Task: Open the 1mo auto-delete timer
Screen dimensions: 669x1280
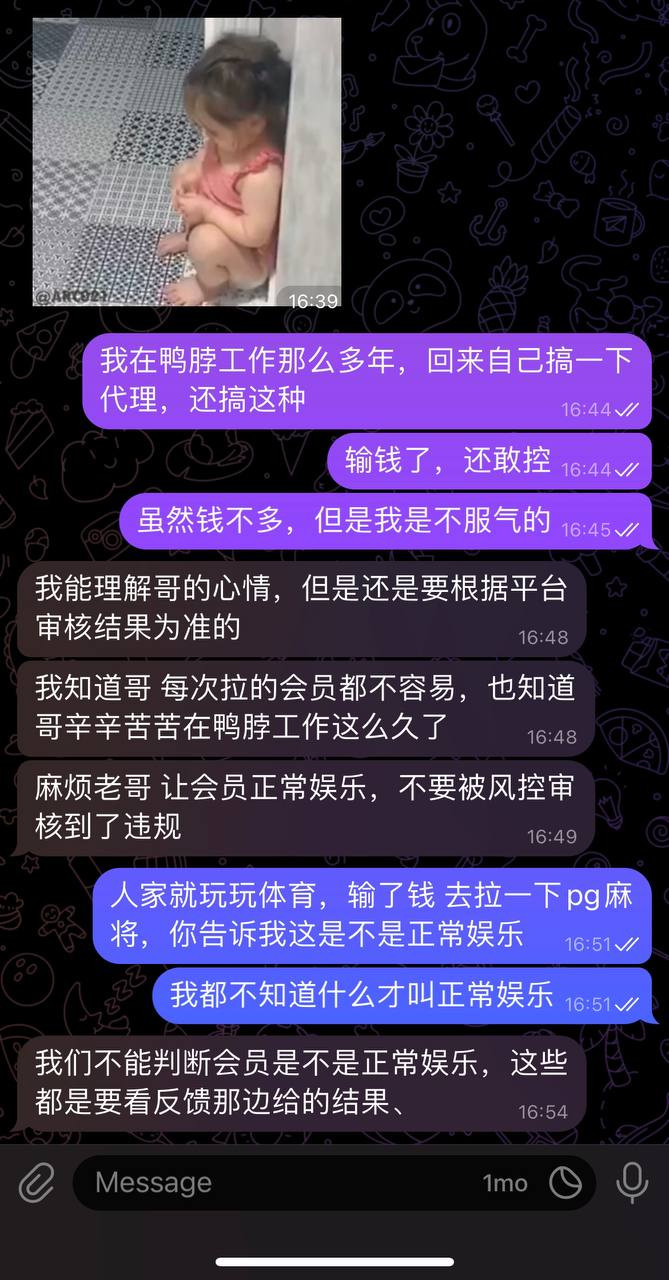Action: (x=505, y=1184)
